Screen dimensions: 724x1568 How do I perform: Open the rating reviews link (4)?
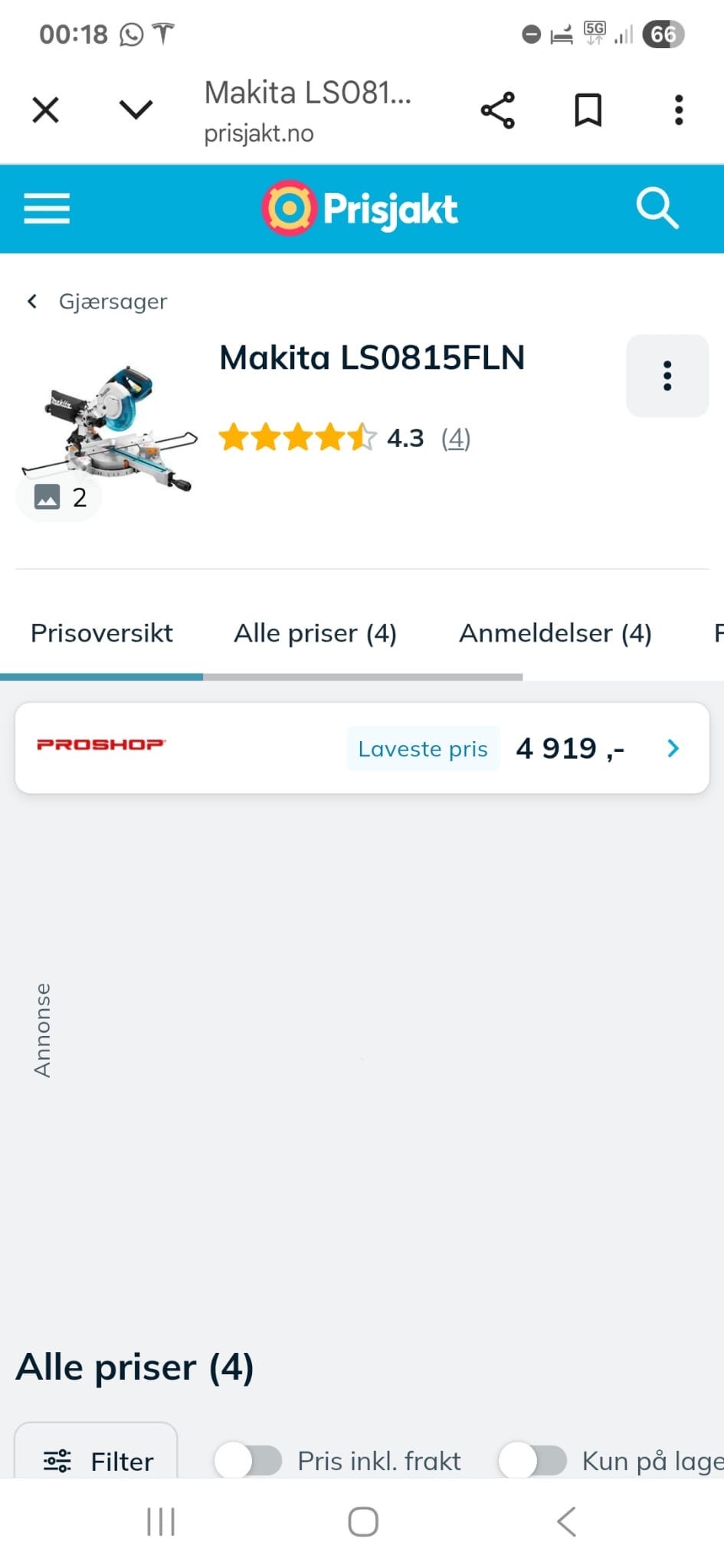point(455,438)
